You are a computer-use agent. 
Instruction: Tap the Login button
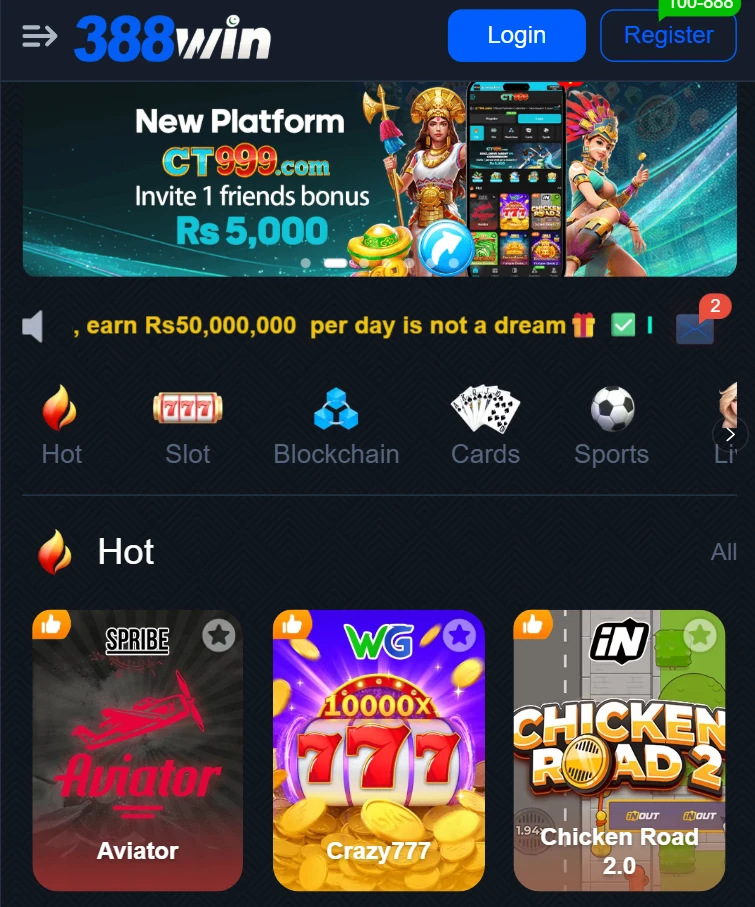(516, 36)
